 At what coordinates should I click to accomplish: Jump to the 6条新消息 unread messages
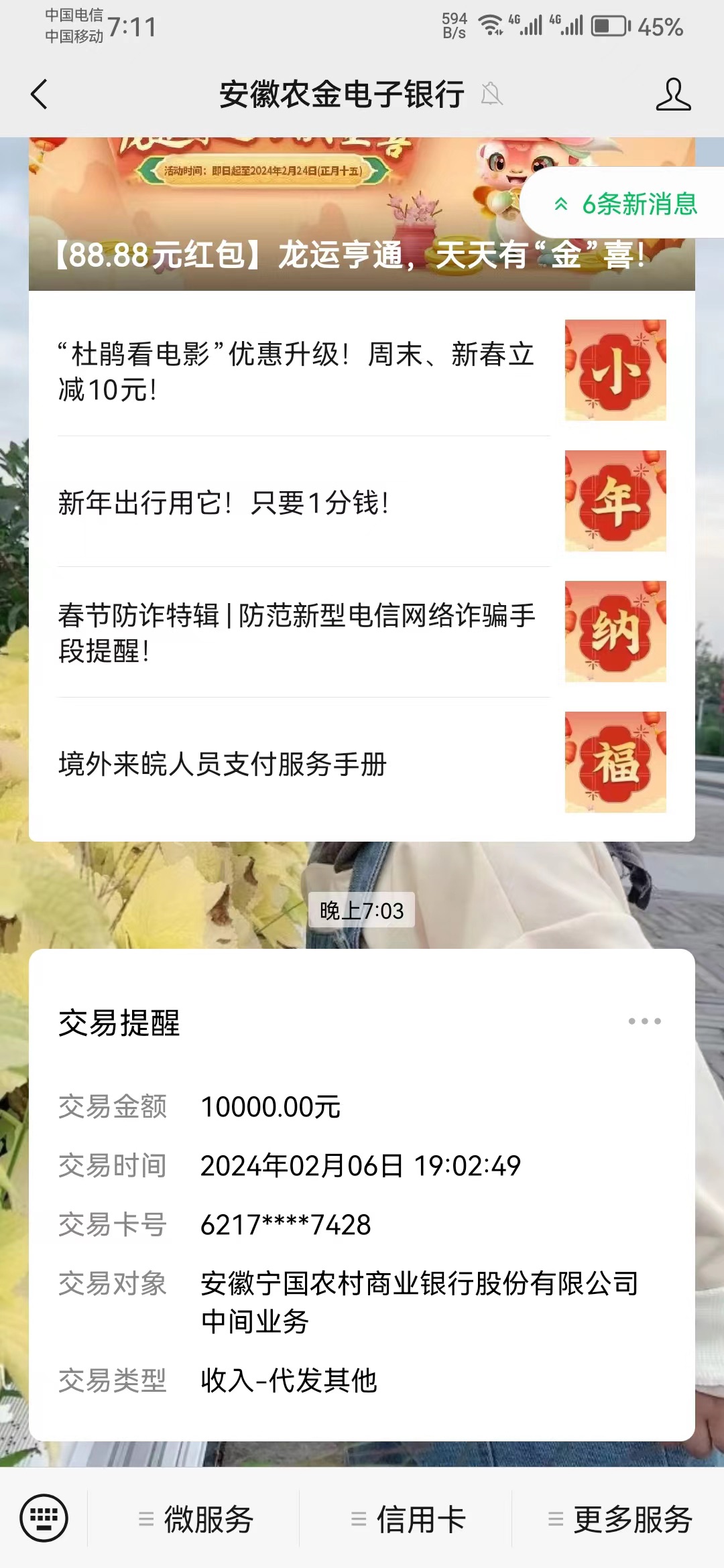pyautogui.click(x=627, y=204)
